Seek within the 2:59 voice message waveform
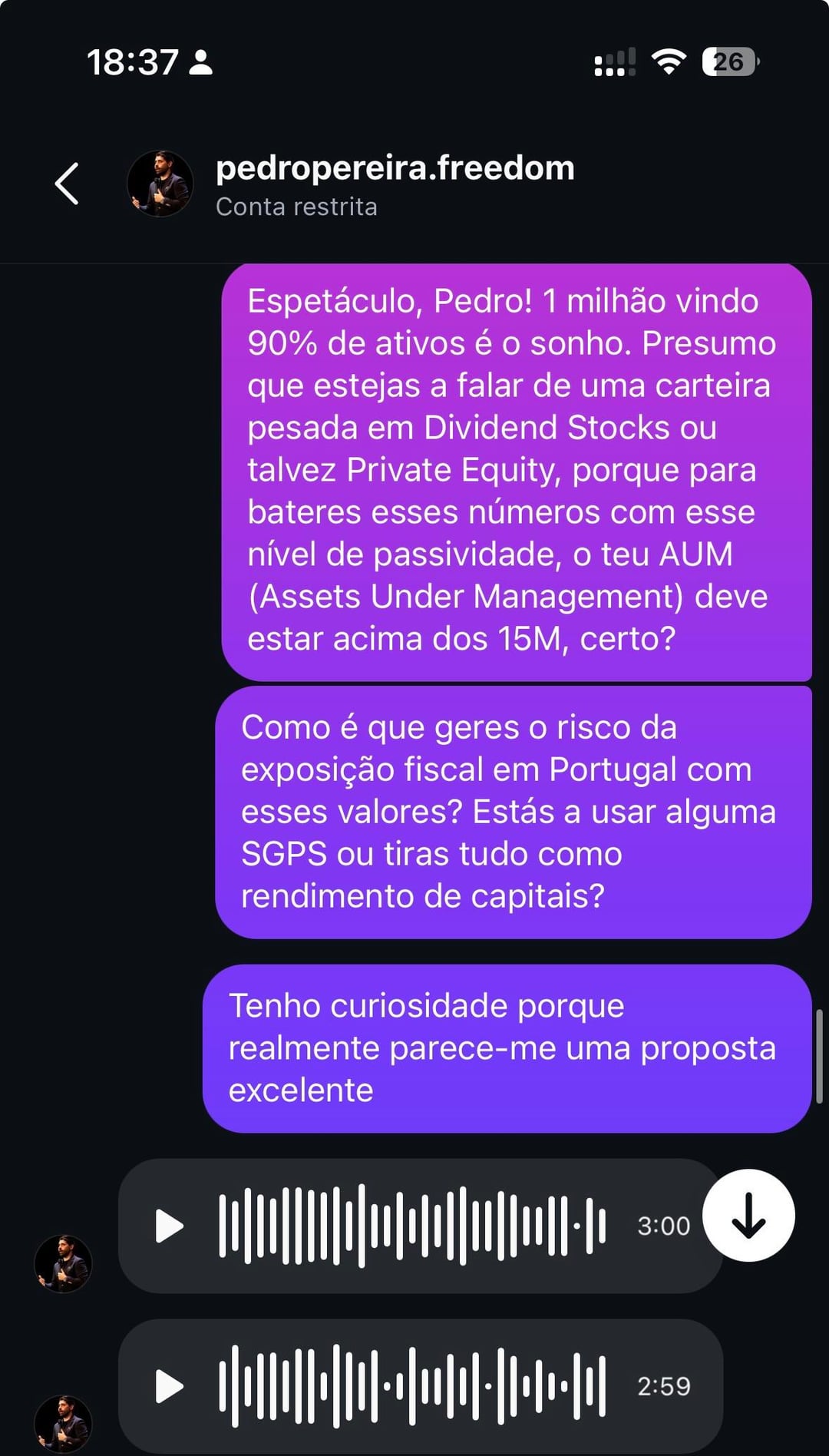 click(x=412, y=1387)
